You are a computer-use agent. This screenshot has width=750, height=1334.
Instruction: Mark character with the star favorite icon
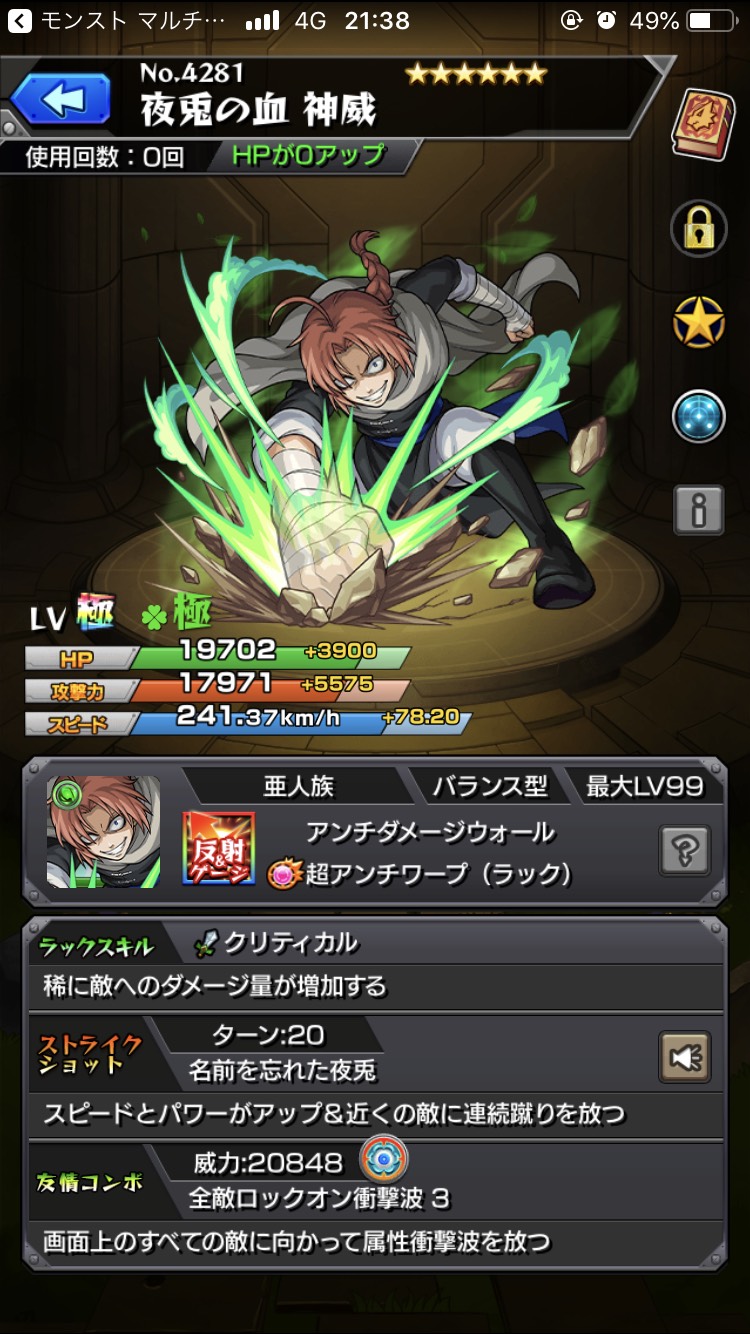click(x=698, y=322)
